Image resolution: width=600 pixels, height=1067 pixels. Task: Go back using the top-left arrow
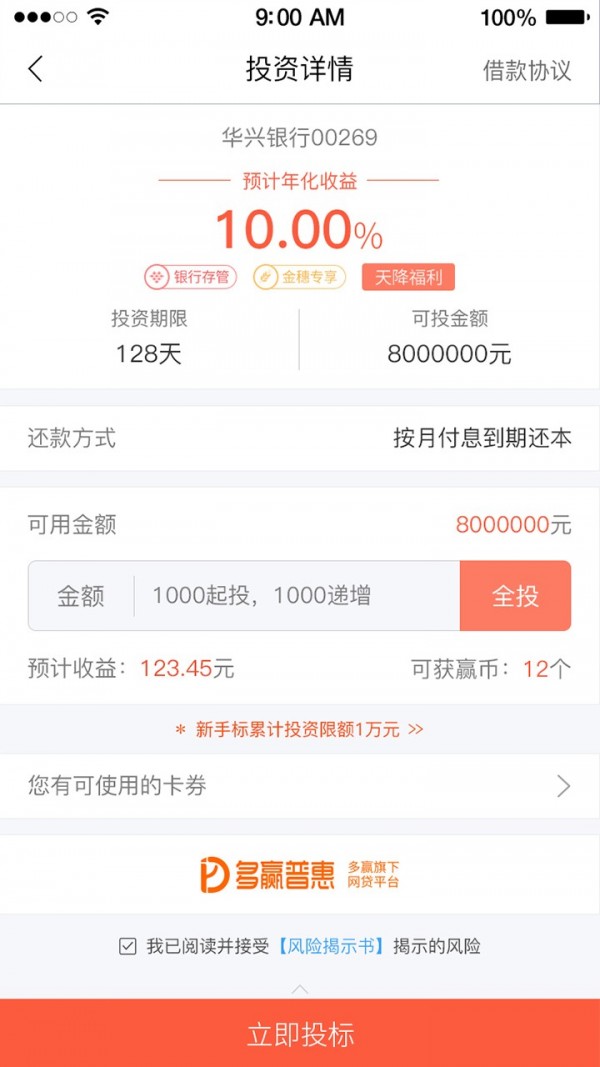click(x=36, y=69)
